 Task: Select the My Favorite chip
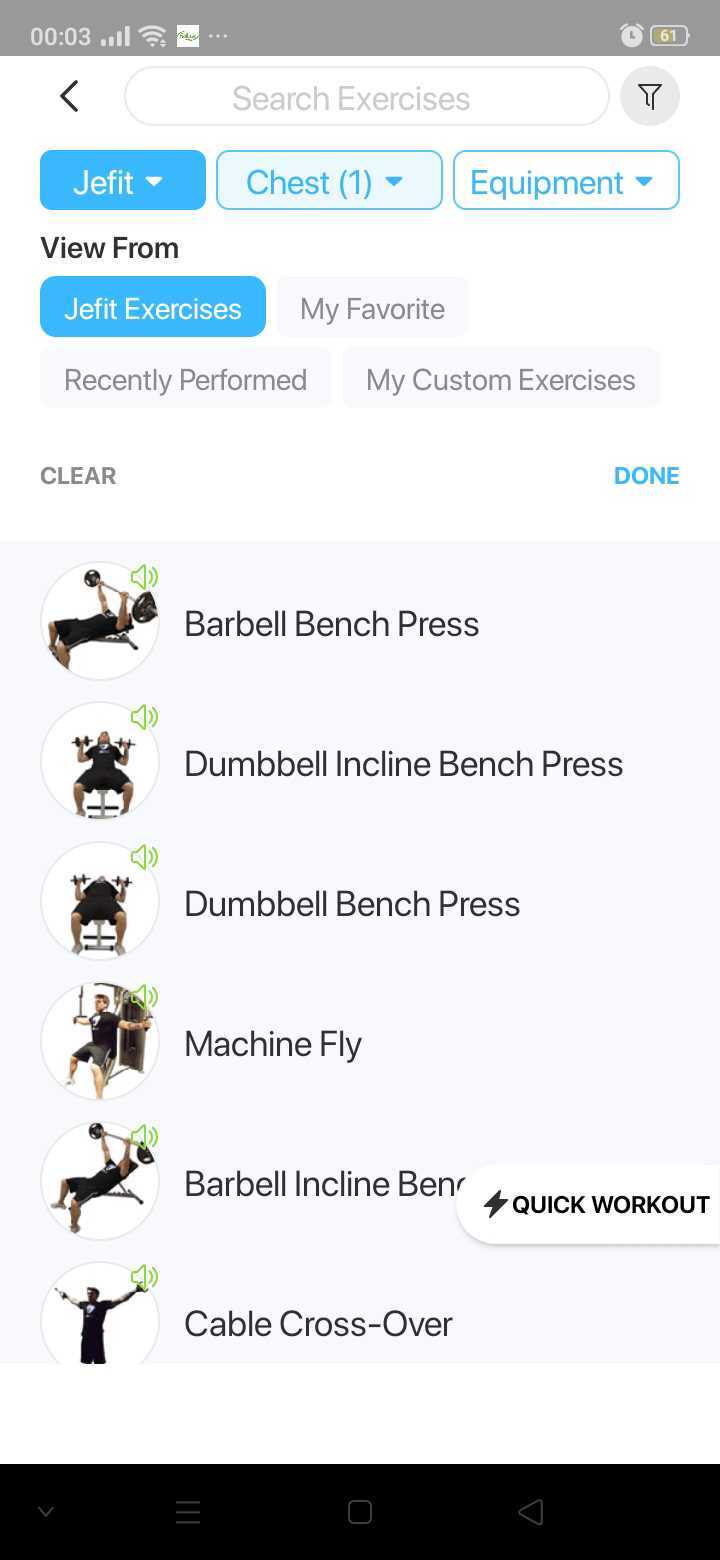(372, 308)
